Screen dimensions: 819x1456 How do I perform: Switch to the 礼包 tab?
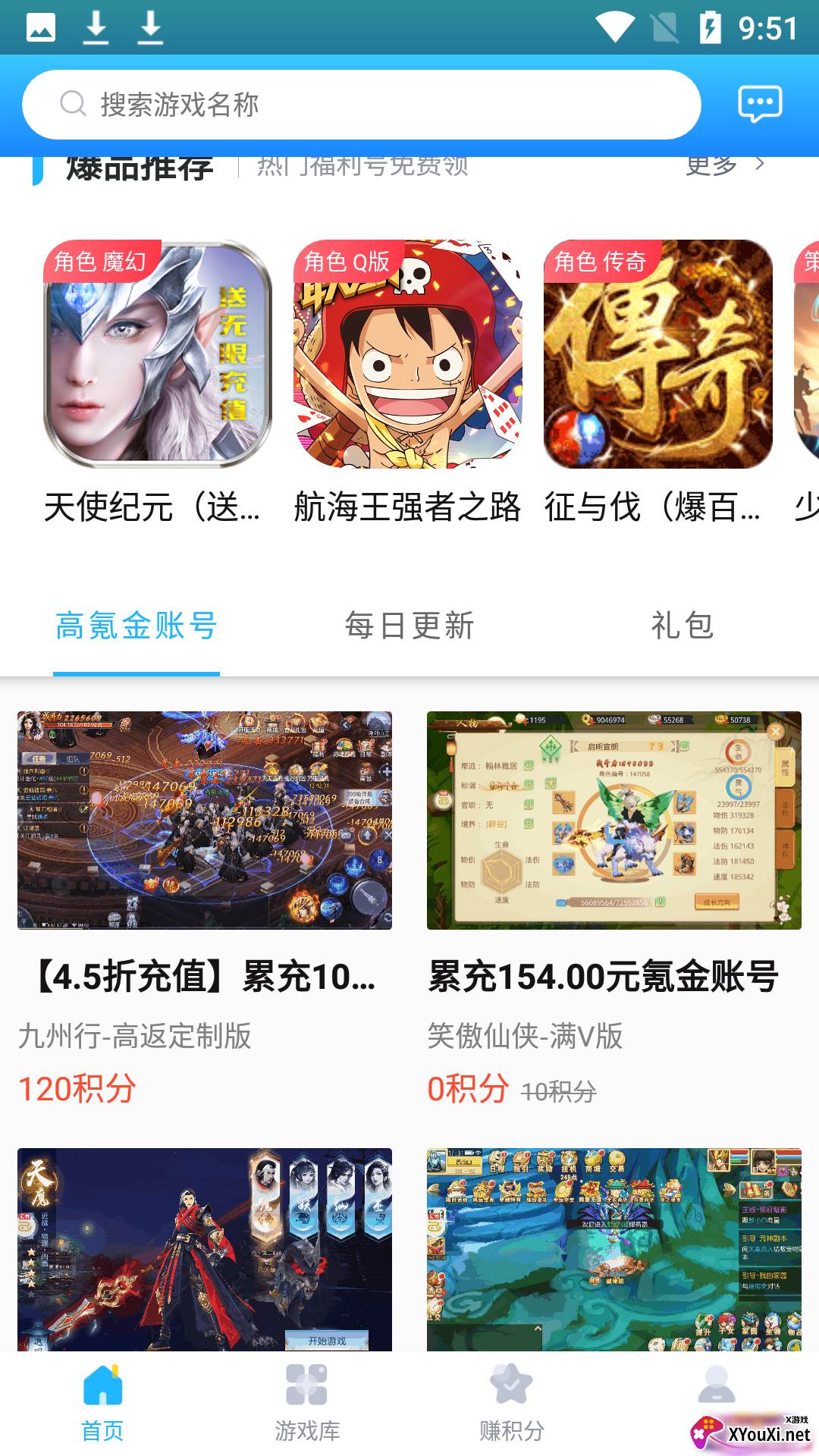click(682, 626)
